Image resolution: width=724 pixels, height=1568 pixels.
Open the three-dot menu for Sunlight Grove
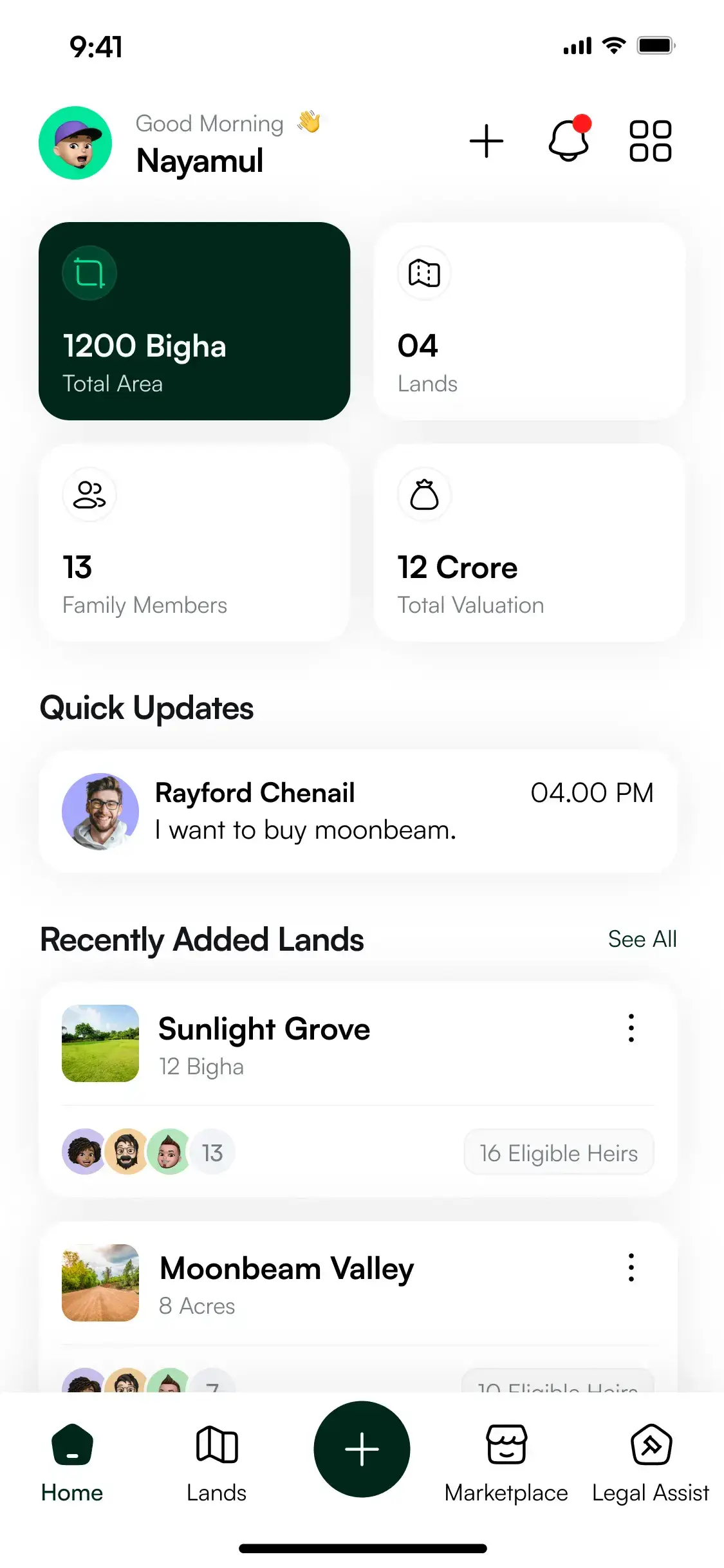pos(631,1029)
